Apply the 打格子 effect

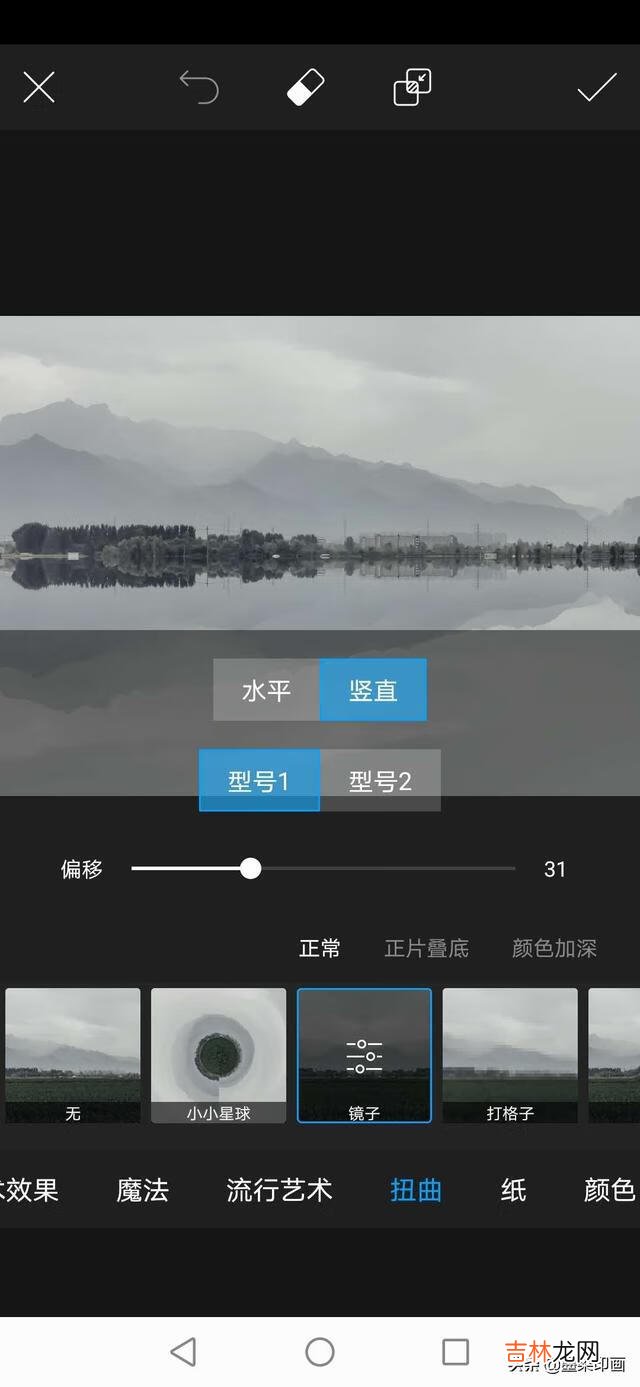click(510, 1055)
